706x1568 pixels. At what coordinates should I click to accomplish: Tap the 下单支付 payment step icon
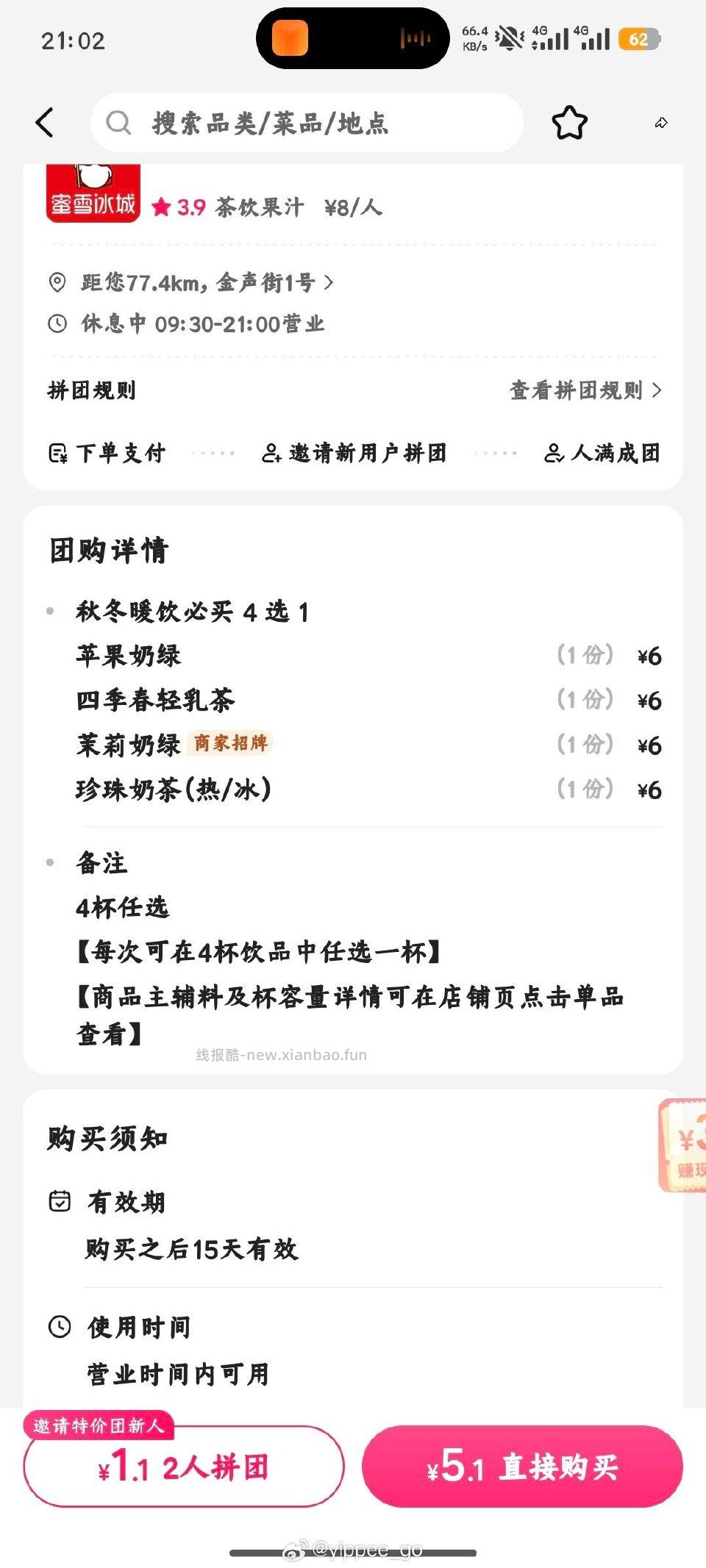(57, 453)
